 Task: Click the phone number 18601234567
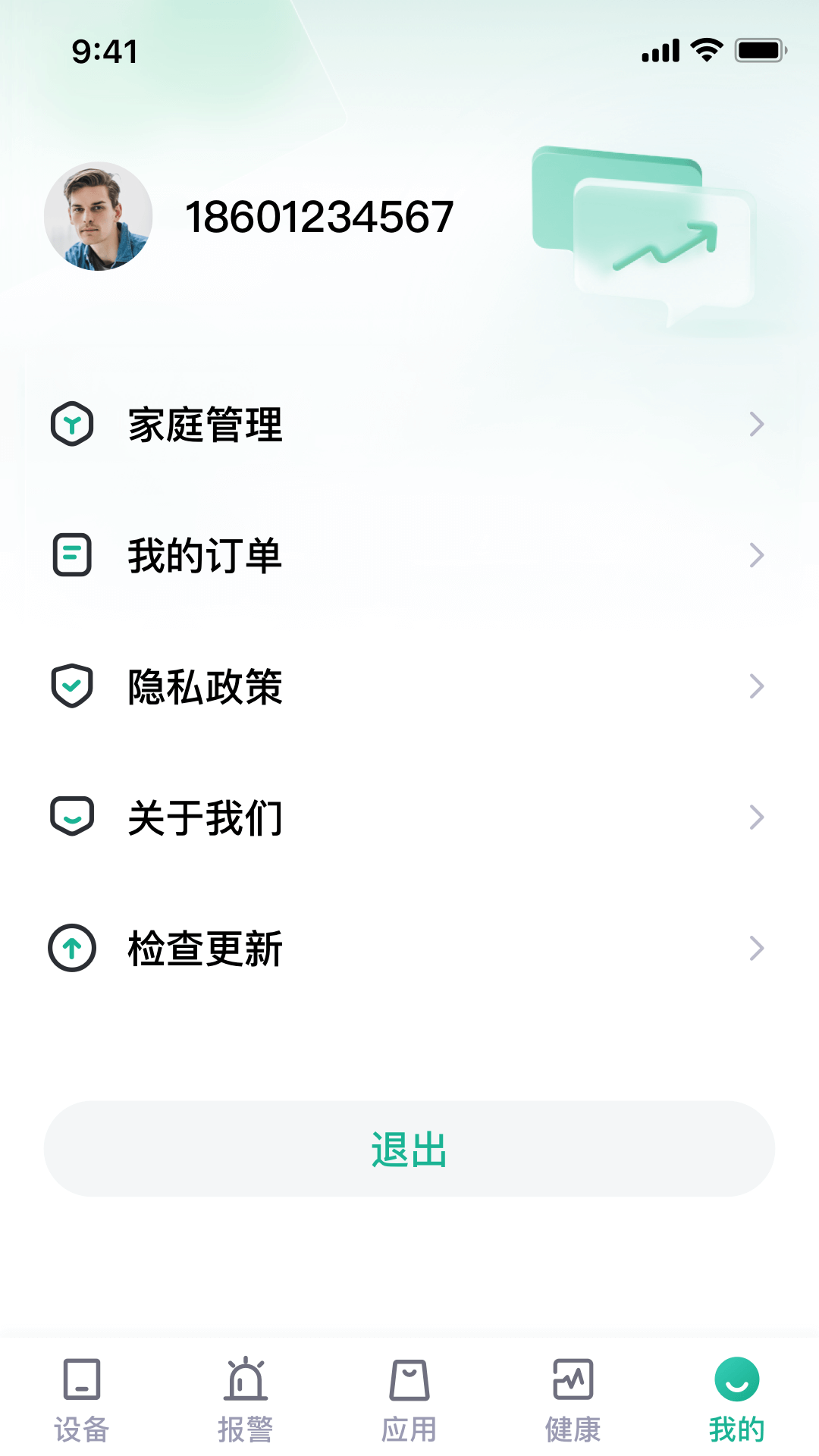(319, 216)
